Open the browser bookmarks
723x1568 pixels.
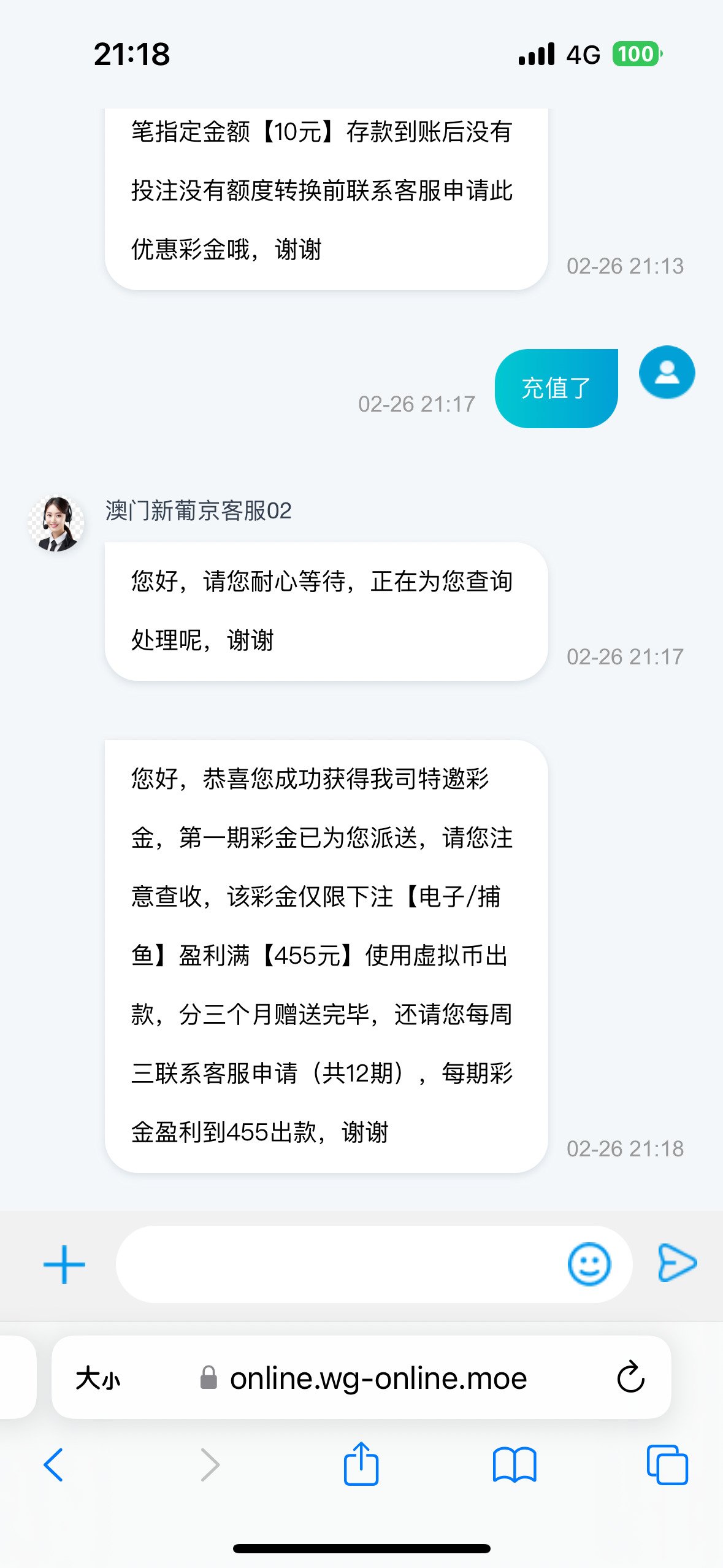(515, 1465)
